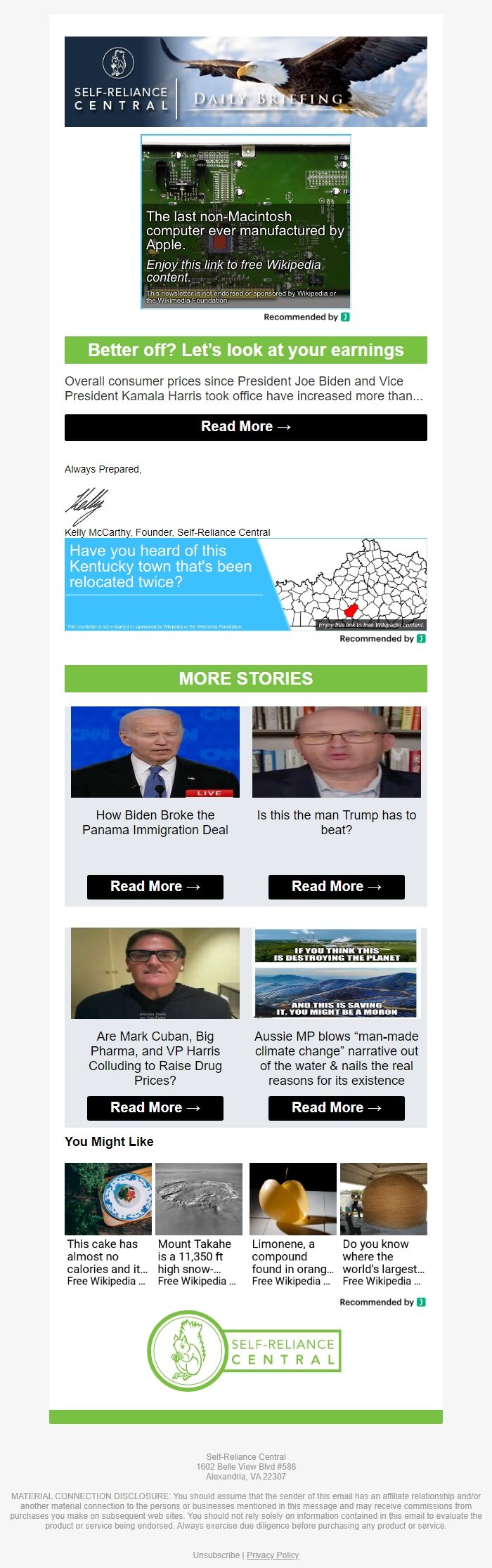Open the Kentucky town relocated twice banner
Screen dimensions: 492x1568
pyautogui.click(x=245, y=584)
